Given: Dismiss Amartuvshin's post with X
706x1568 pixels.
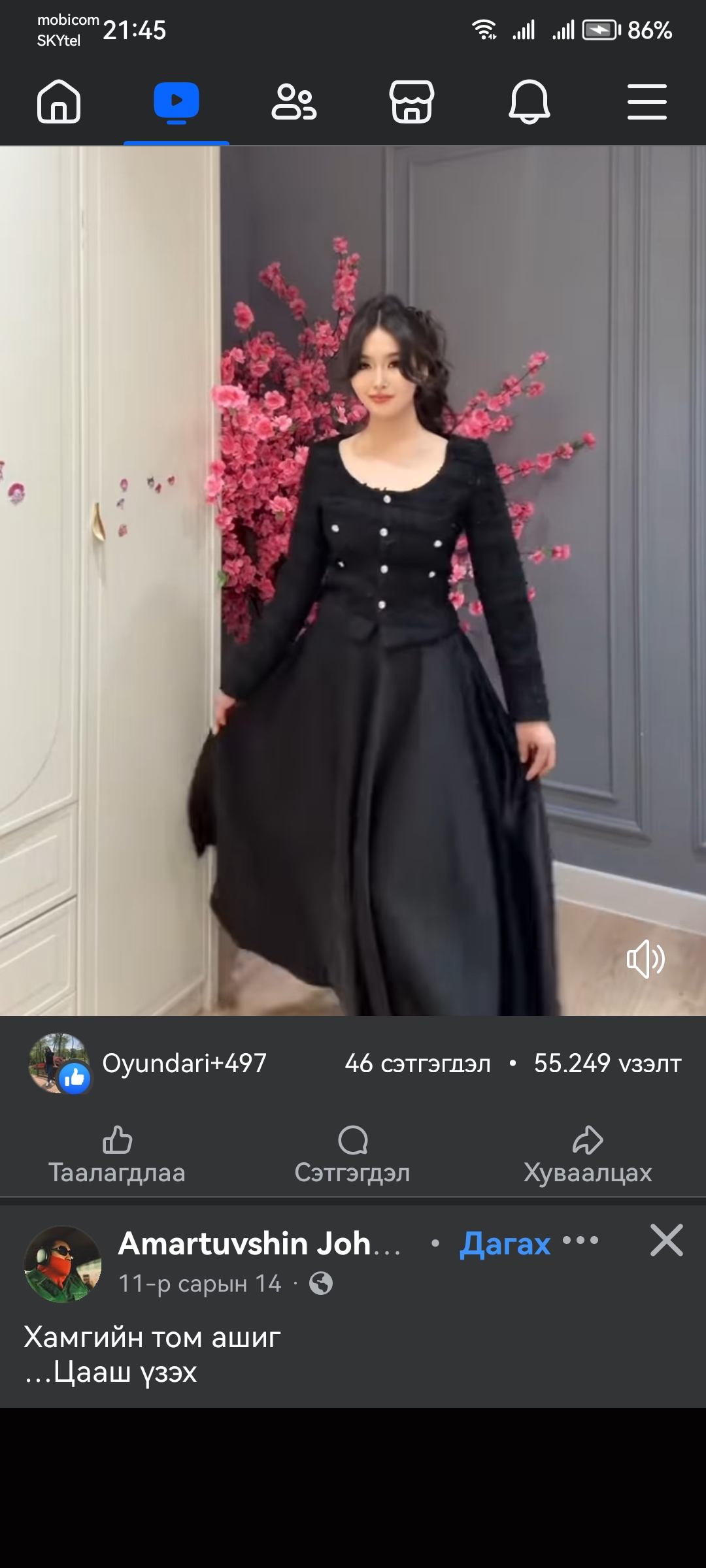Looking at the screenshot, I should 666,1240.
